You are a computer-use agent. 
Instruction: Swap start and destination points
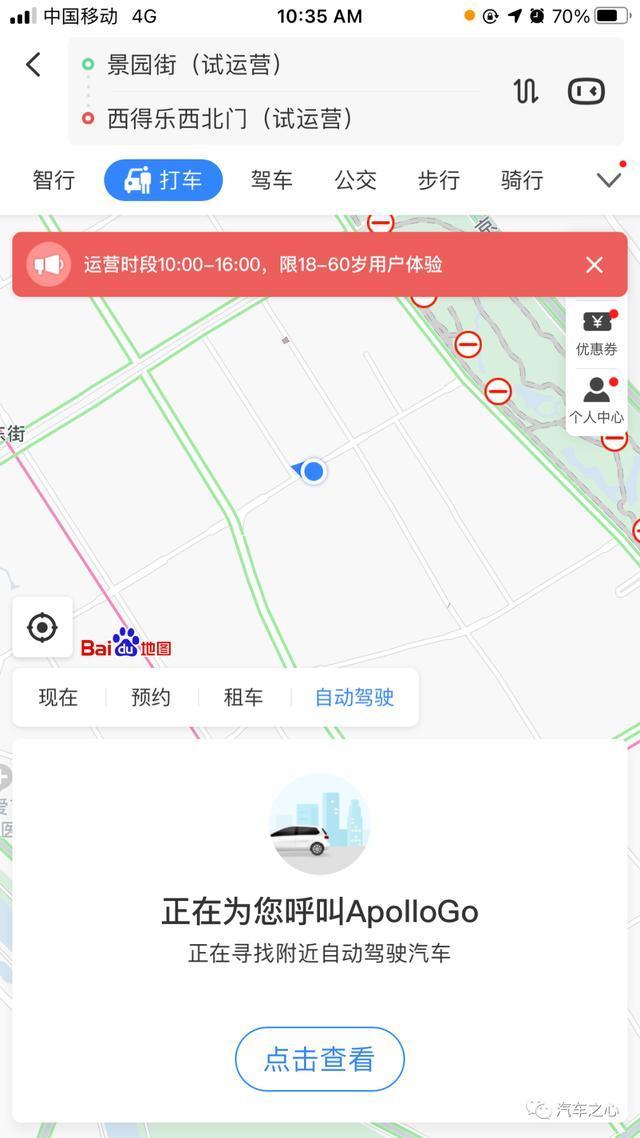click(x=526, y=91)
